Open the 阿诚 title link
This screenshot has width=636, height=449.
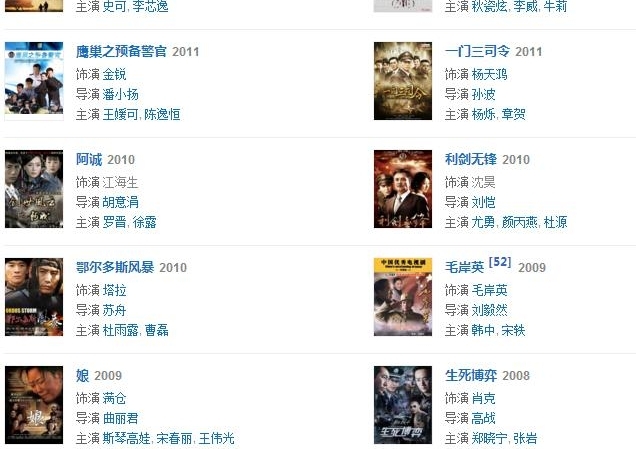pyautogui.click(x=89, y=160)
